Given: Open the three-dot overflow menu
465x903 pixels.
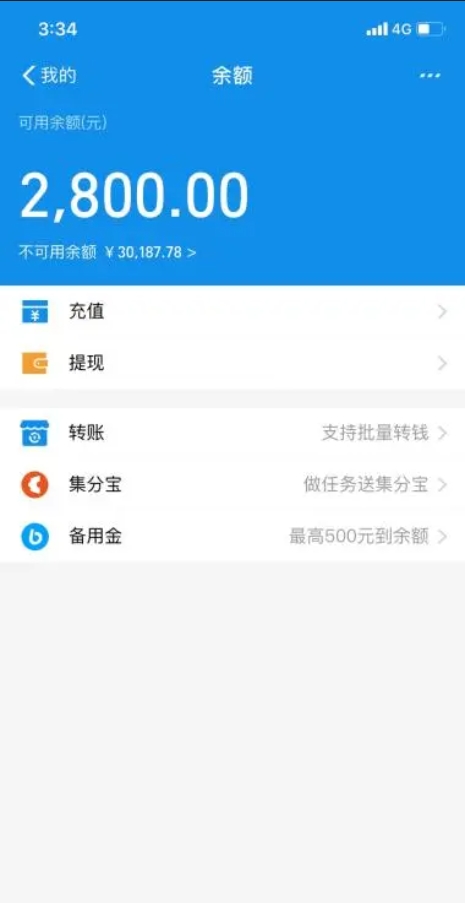Looking at the screenshot, I should coord(430,75).
